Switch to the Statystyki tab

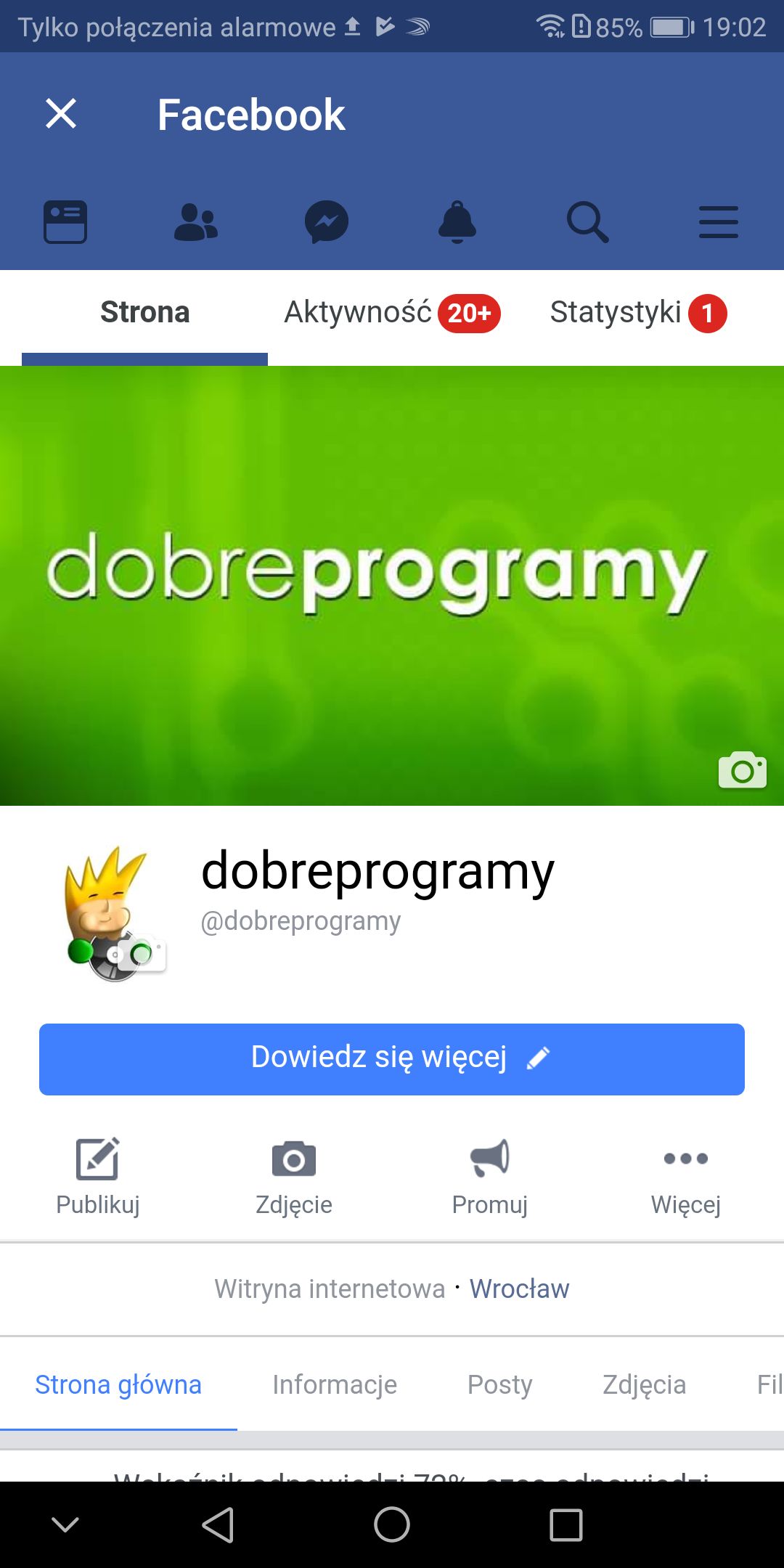[638, 313]
